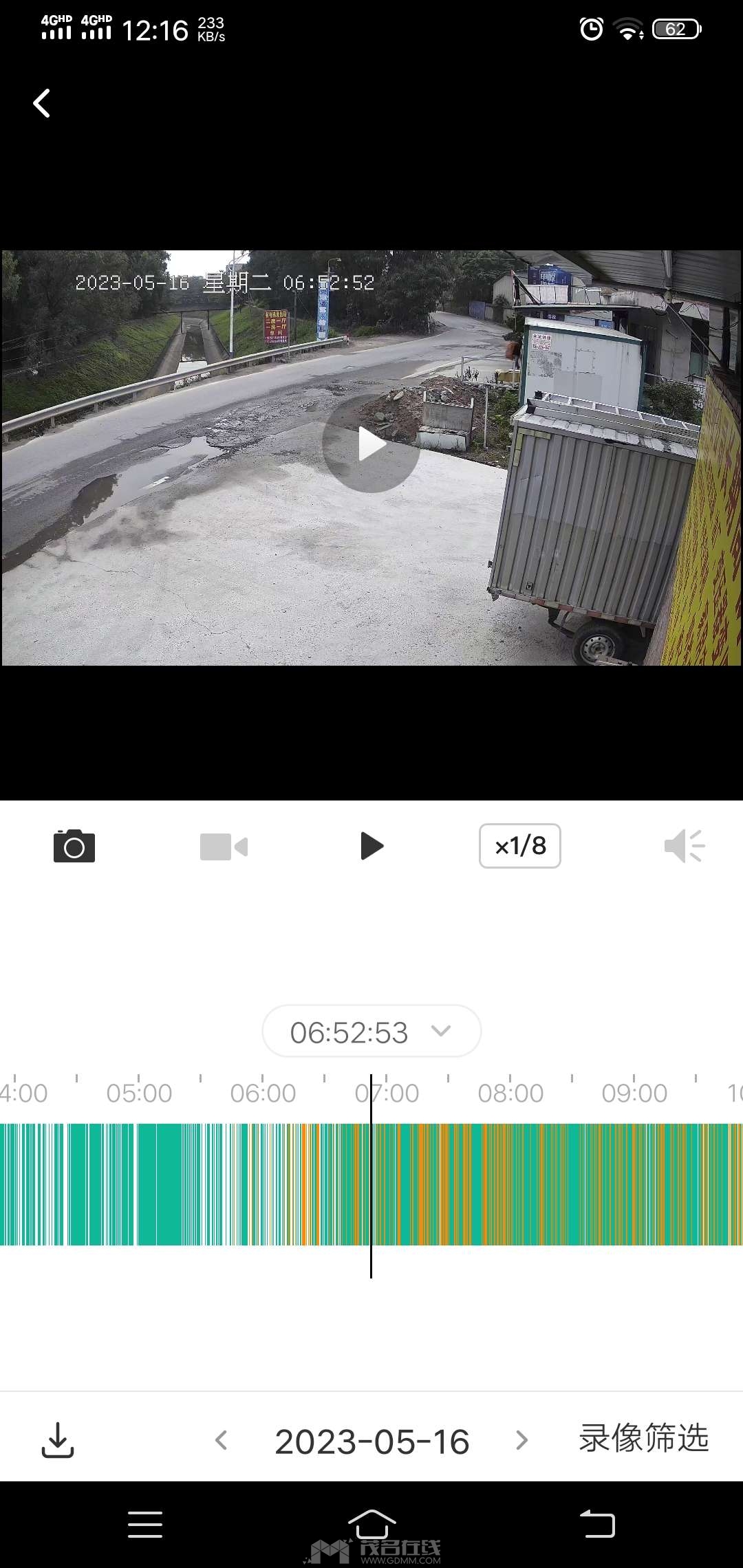The width and height of the screenshot is (743, 1568).
Task: Start recording a video clip
Action: click(x=224, y=847)
